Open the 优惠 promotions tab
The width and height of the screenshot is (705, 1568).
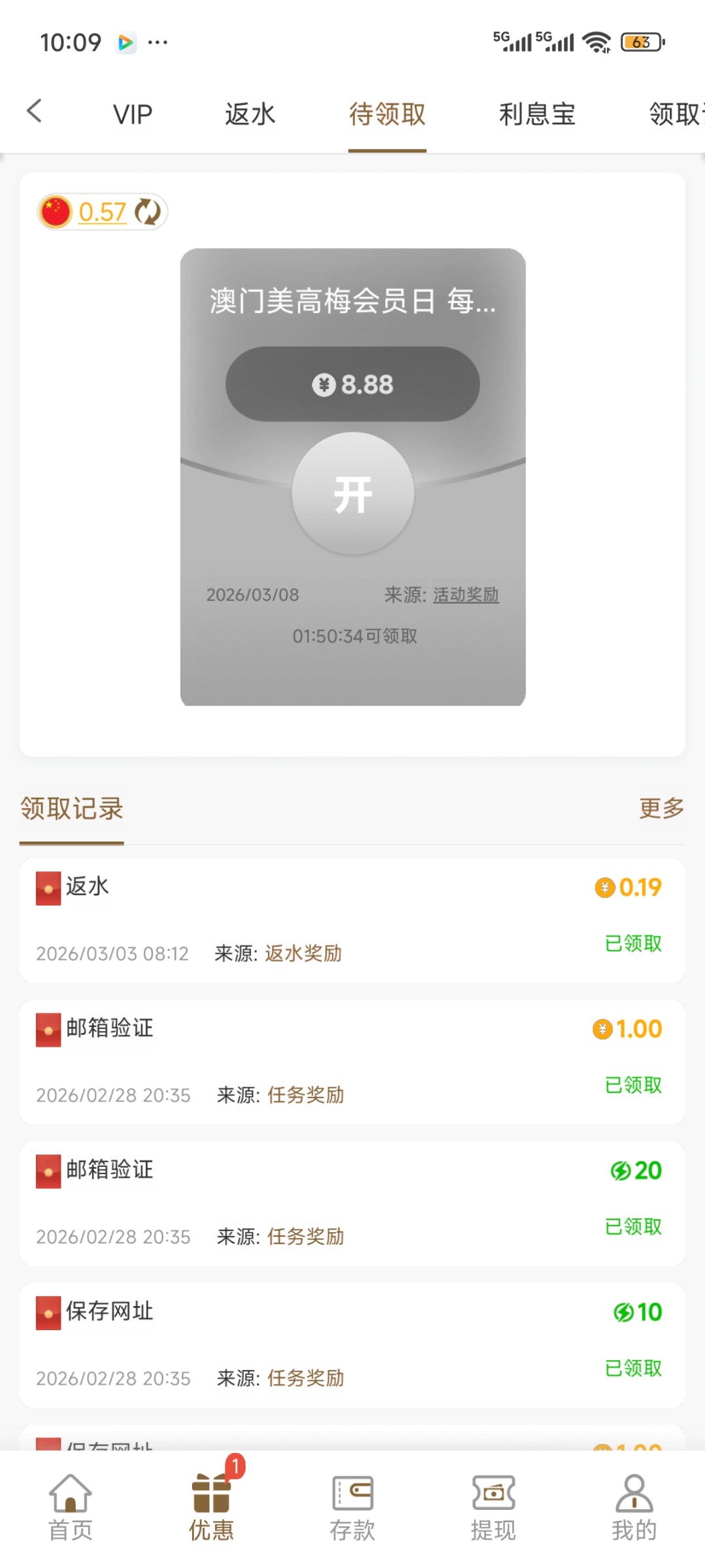(212, 1507)
